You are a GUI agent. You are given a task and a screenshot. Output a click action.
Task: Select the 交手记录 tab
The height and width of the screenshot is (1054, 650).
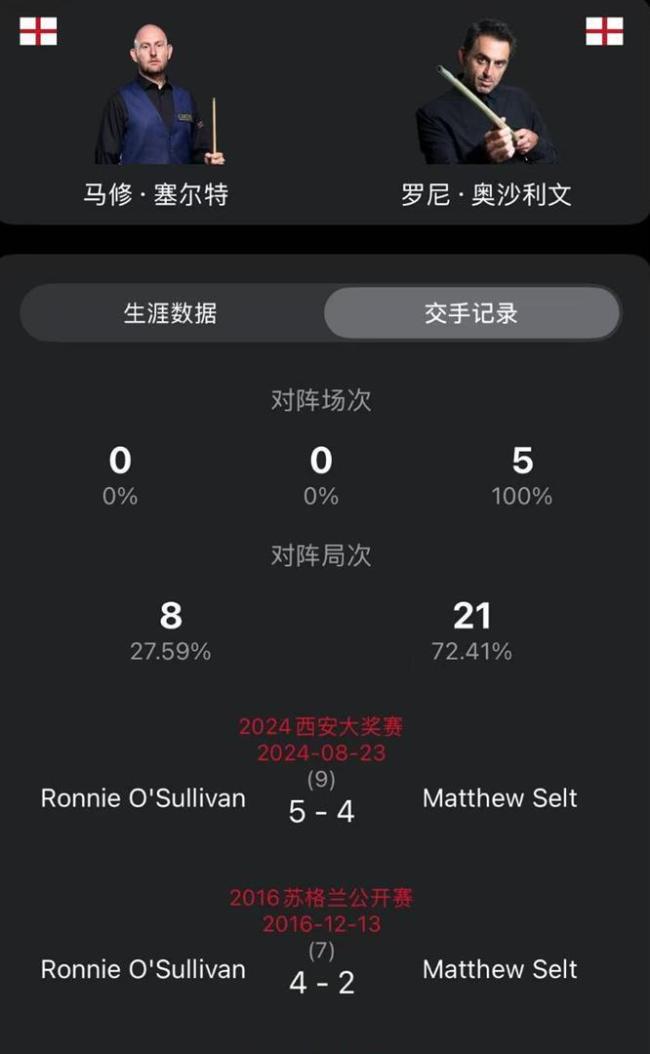471,314
